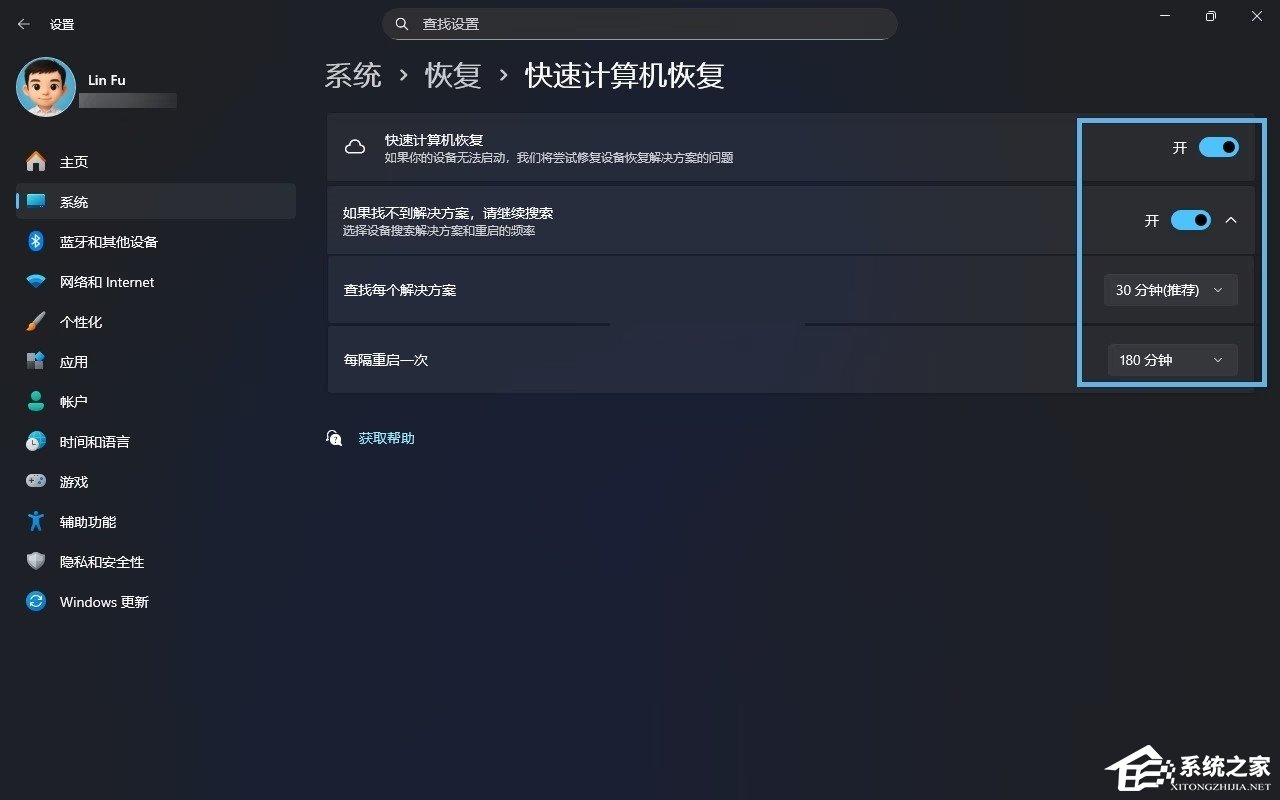1280x800 pixels.
Task: Open 蓝牙和其他设备 settings
Action: click(x=108, y=242)
